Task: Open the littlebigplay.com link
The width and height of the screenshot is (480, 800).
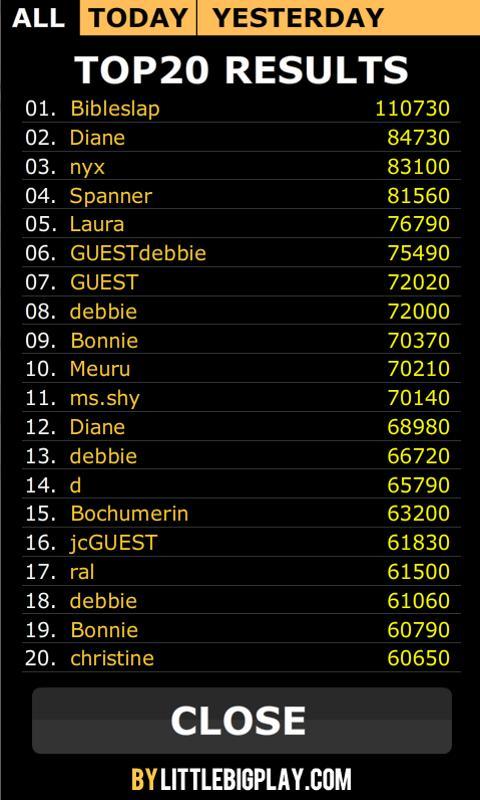Action: 241,780
